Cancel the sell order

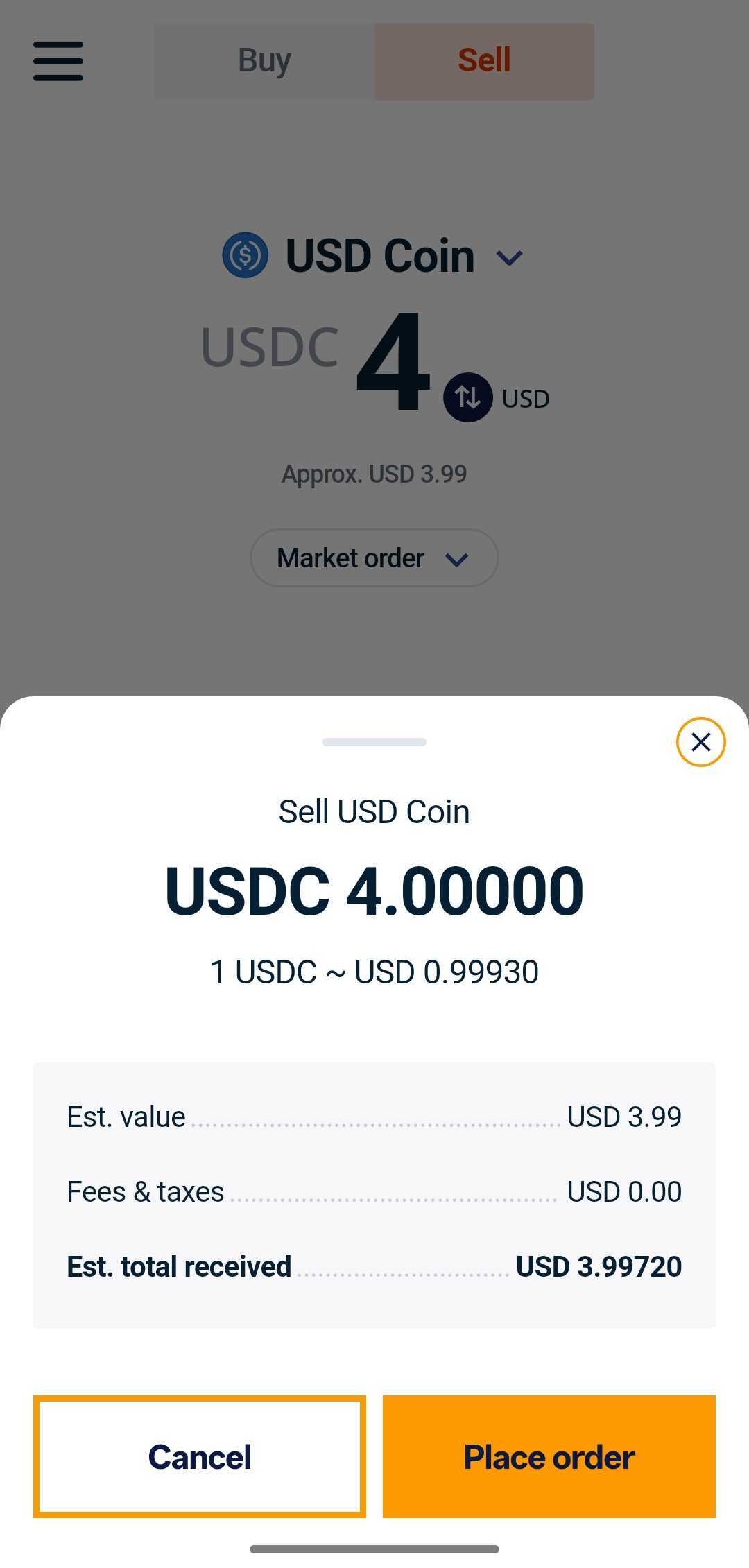pos(200,1456)
